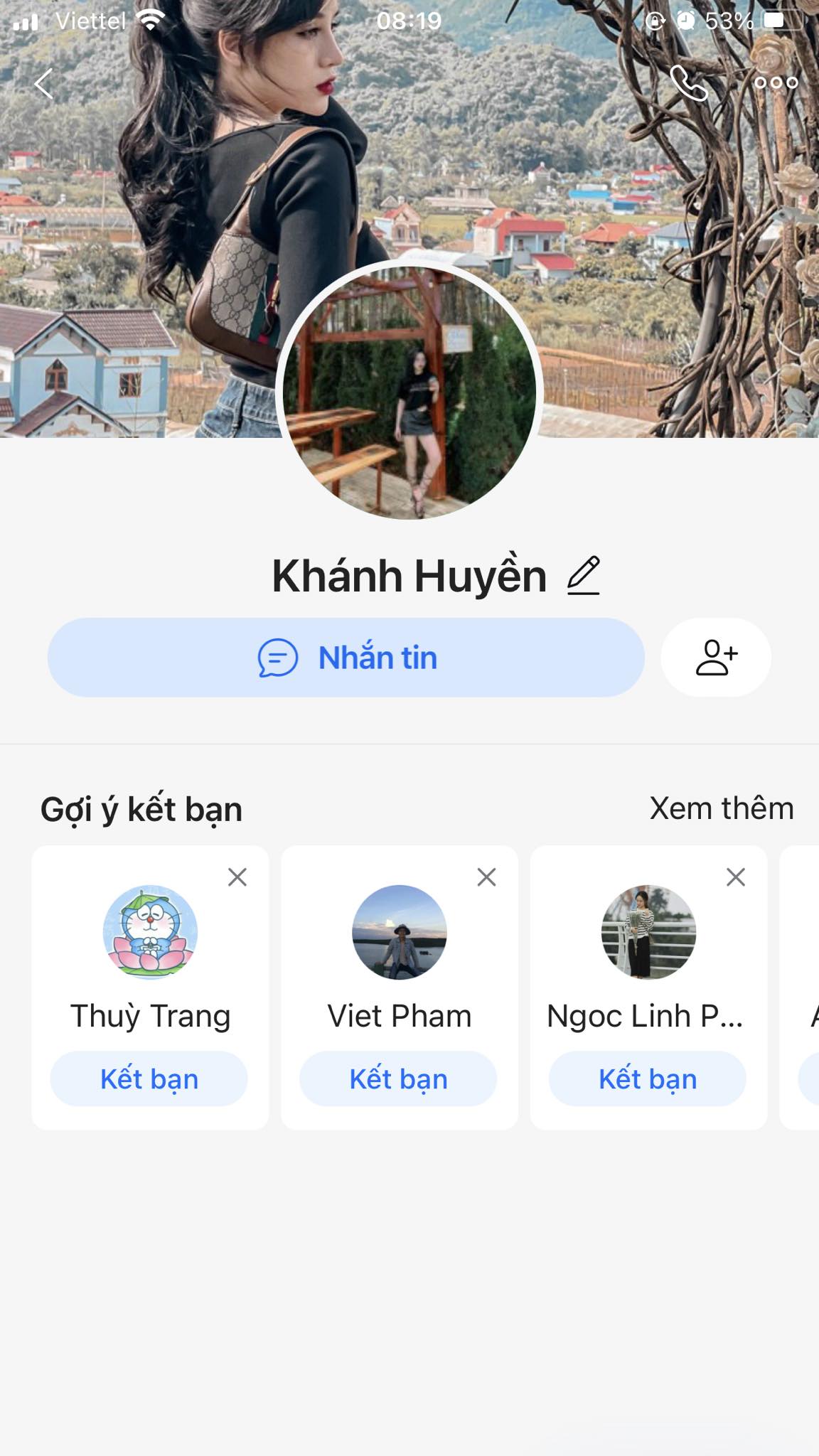Dismiss the Viet Pham suggestion card
The width and height of the screenshot is (819, 1456).
(x=486, y=877)
